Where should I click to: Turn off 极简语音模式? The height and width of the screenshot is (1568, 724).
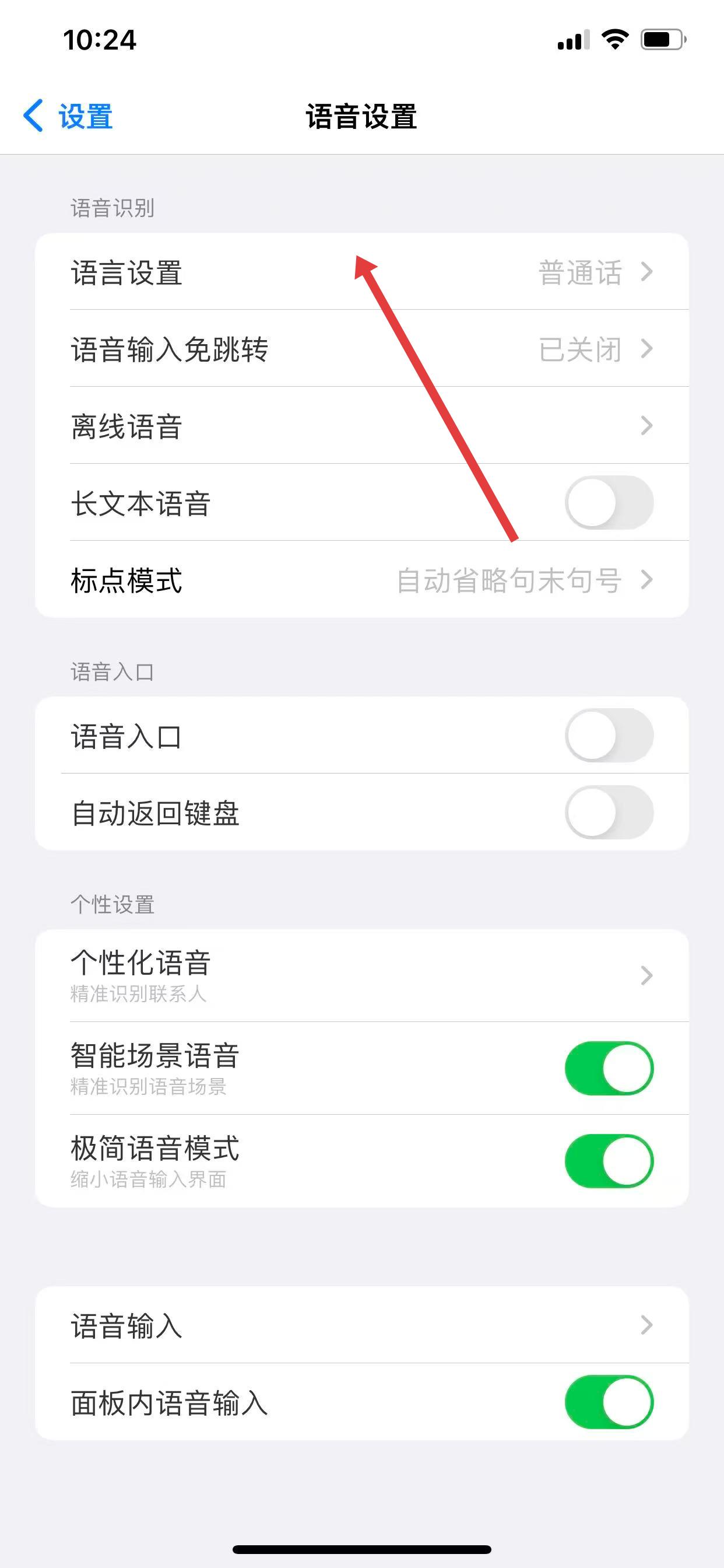click(609, 1161)
